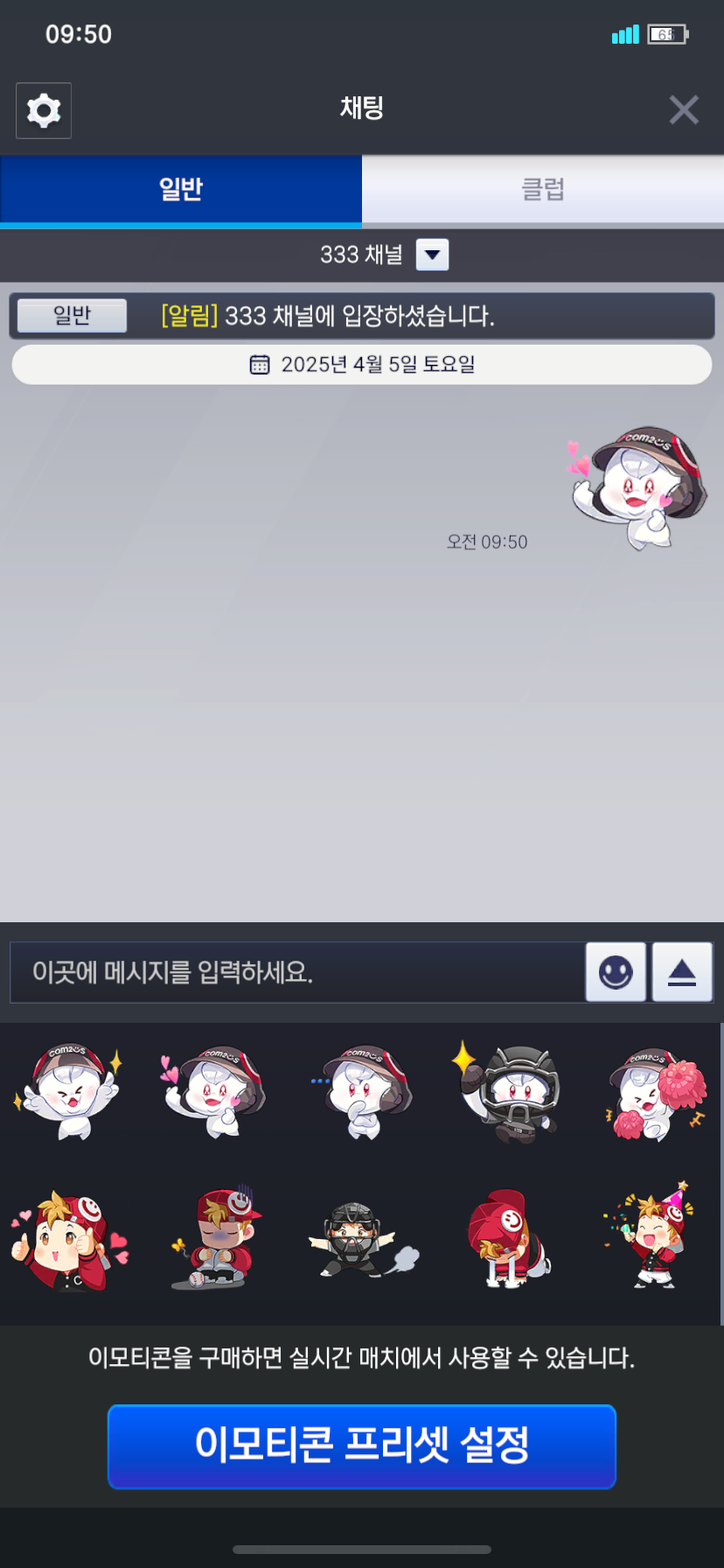Close the chat window
Viewport: 724px width, 1568px height.
coord(683,110)
